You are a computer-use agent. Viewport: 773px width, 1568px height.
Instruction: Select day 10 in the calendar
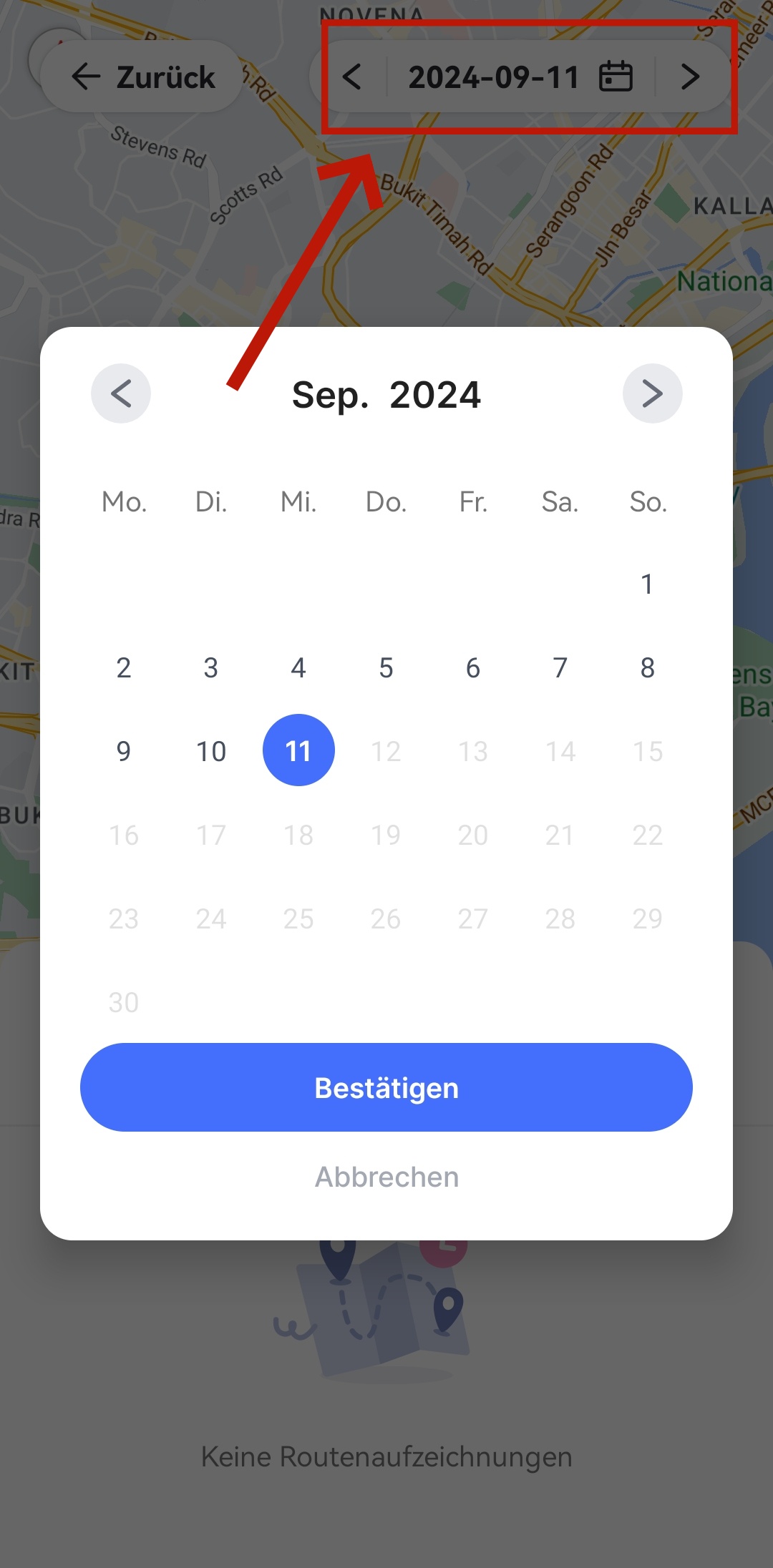point(211,751)
